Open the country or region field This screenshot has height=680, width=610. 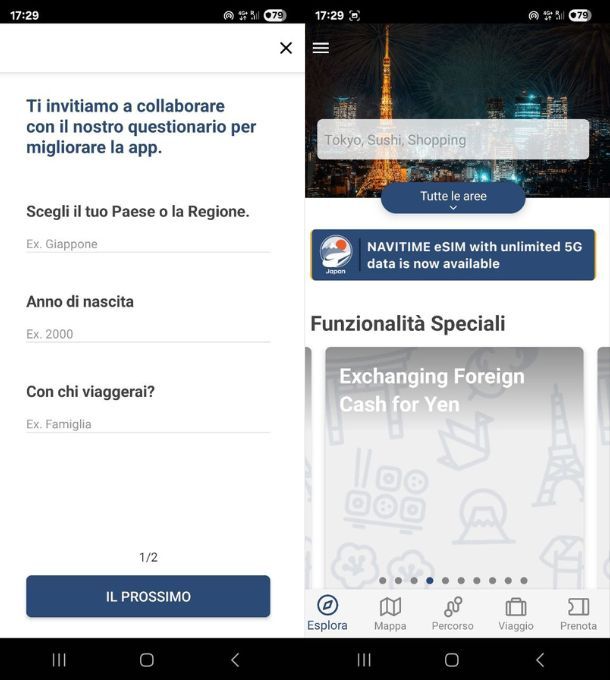click(148, 243)
